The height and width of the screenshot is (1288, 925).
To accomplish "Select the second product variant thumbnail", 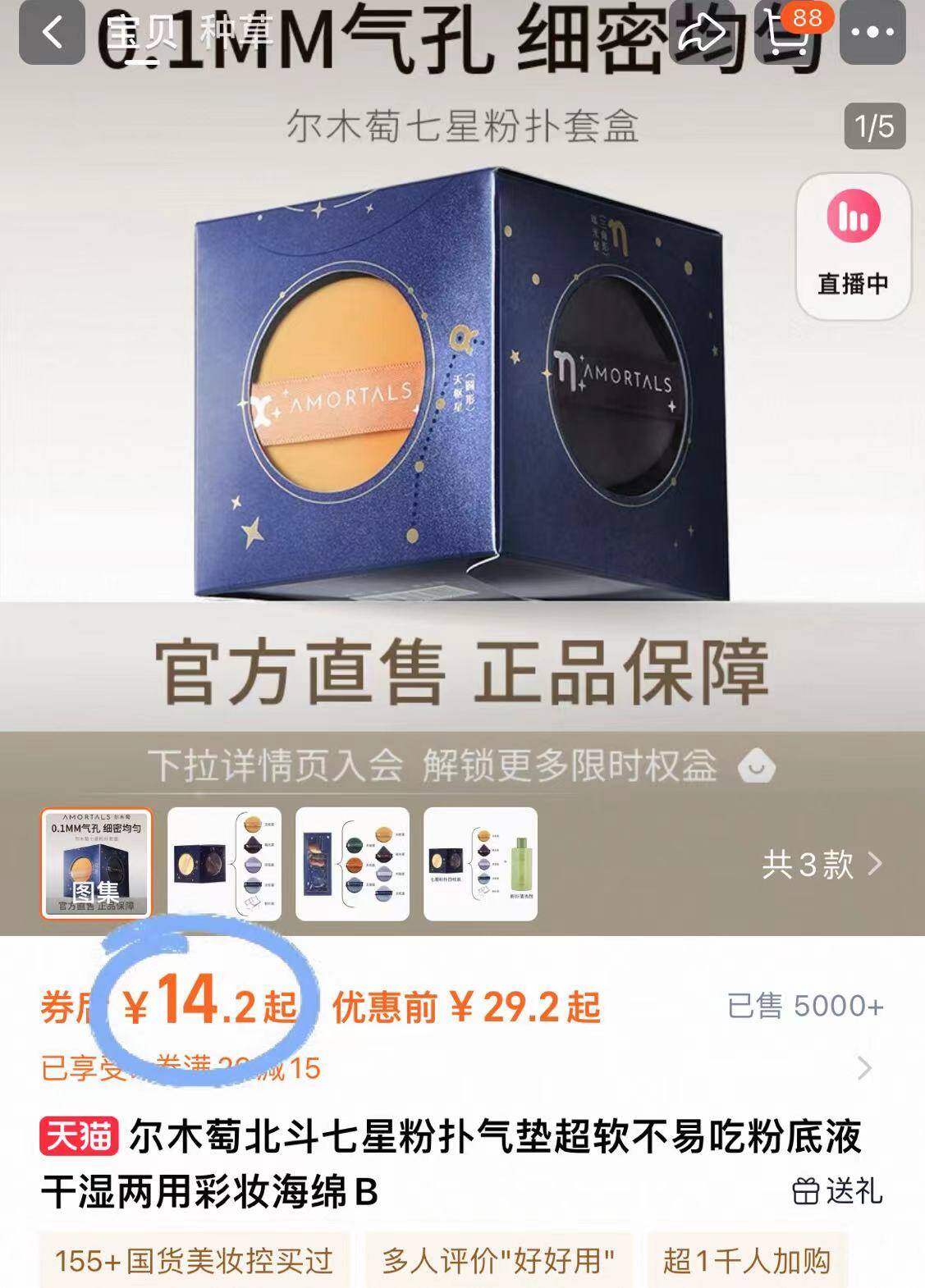I will coord(224,863).
